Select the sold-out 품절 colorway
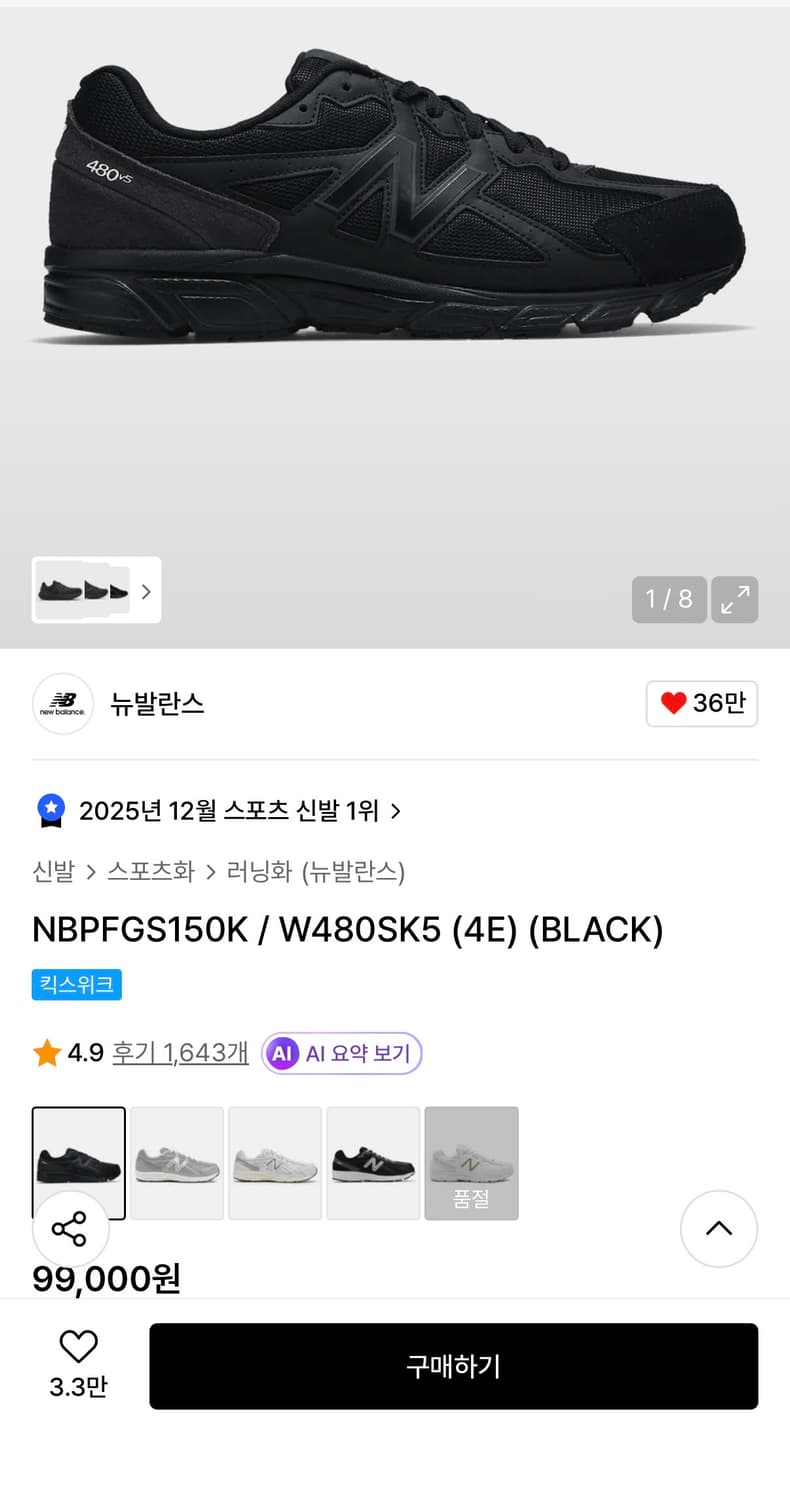Image resolution: width=790 pixels, height=1500 pixels. tap(471, 1163)
